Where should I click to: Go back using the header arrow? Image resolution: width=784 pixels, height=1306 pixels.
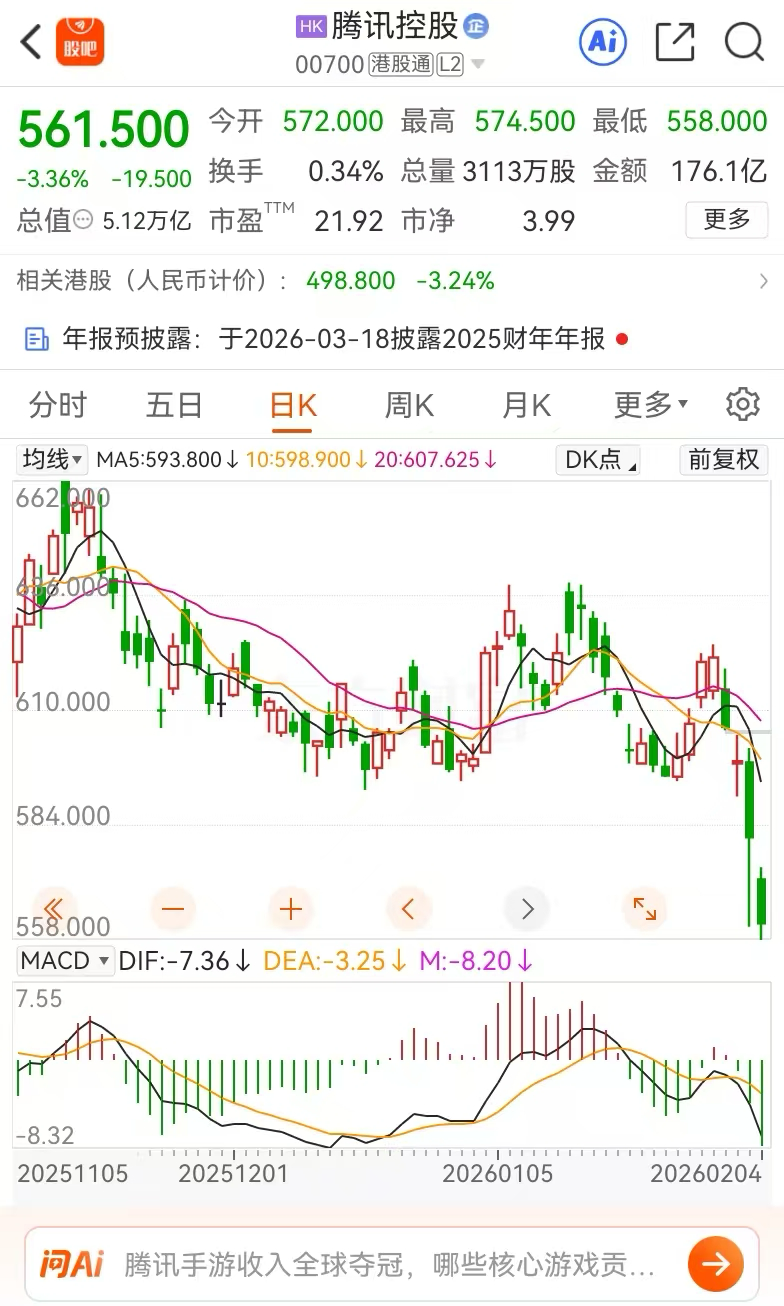point(32,42)
